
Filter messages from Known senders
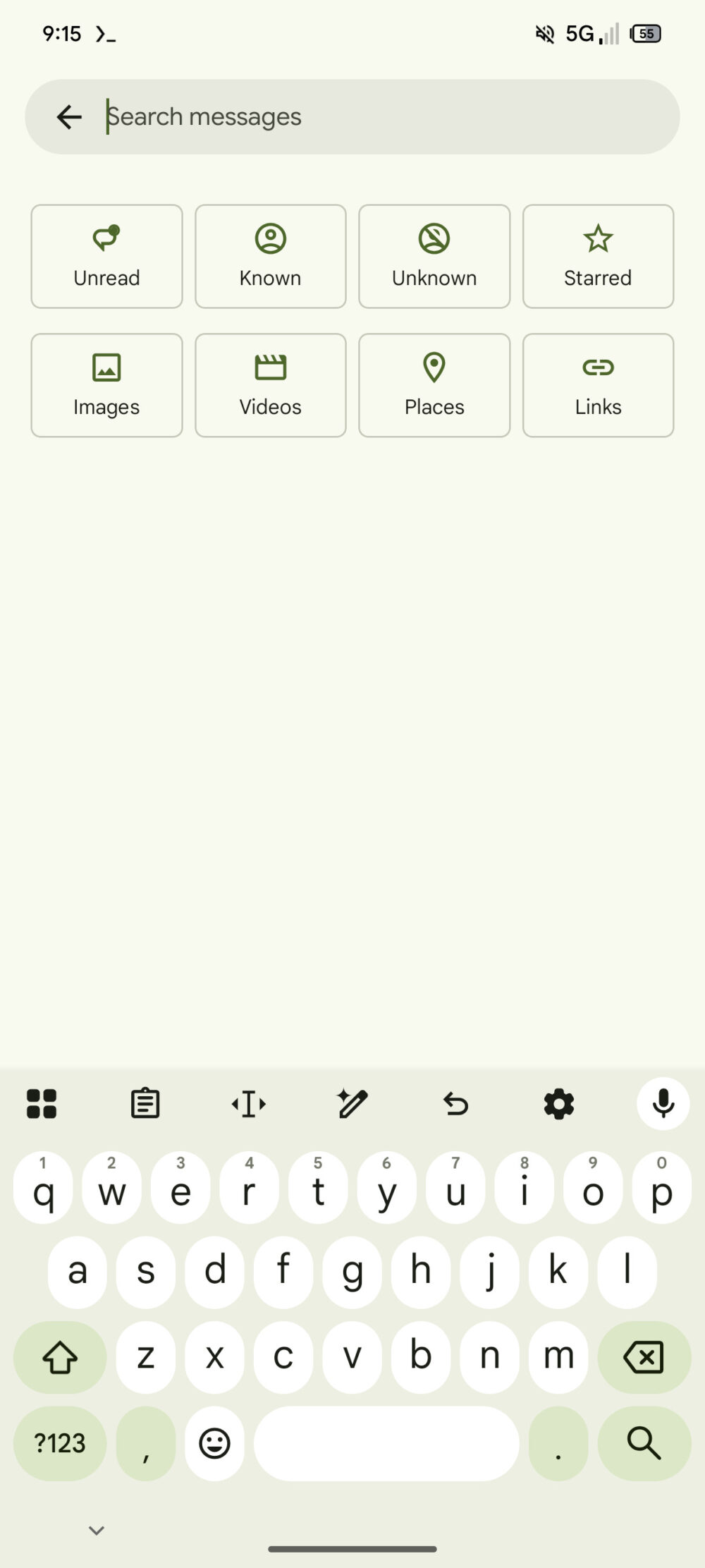coord(270,256)
